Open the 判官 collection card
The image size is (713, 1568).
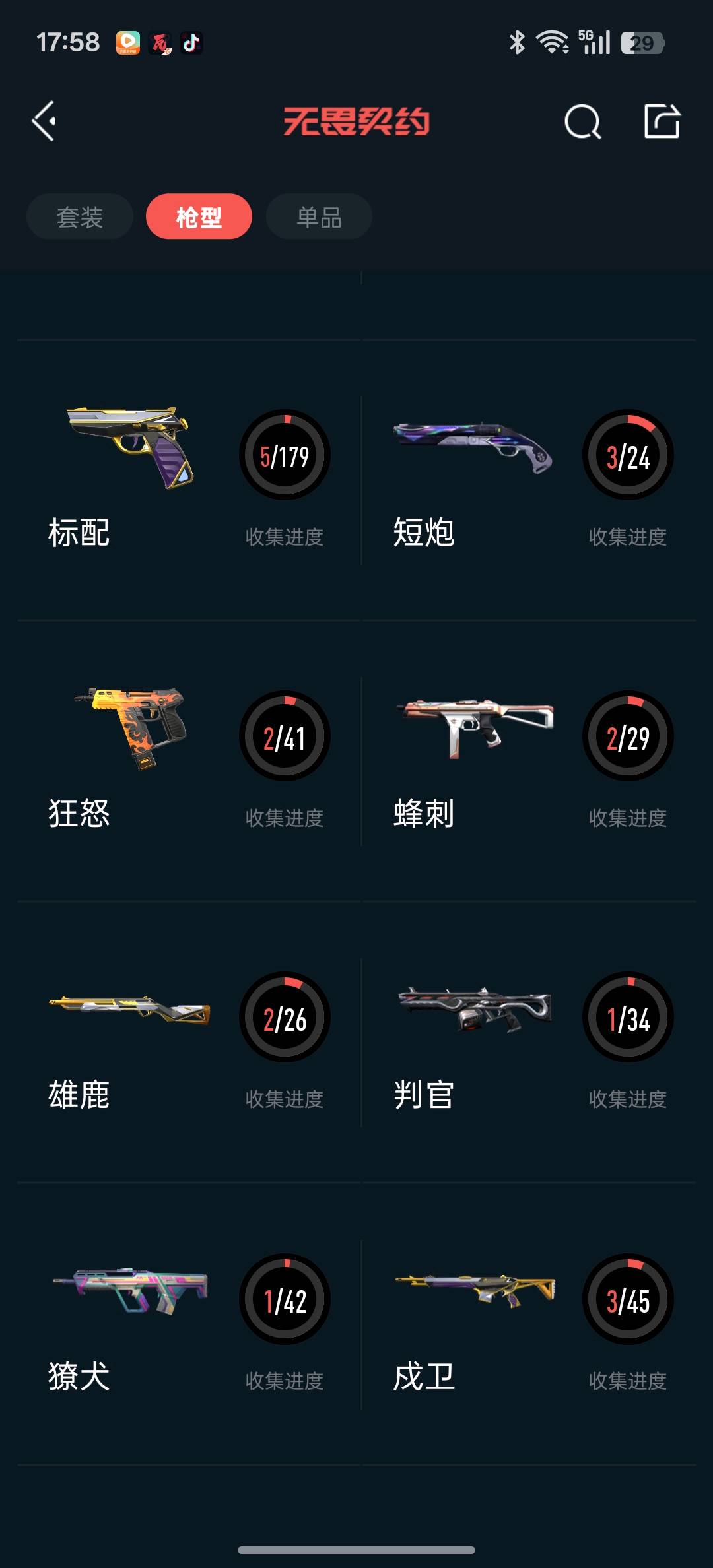[x=529, y=1043]
